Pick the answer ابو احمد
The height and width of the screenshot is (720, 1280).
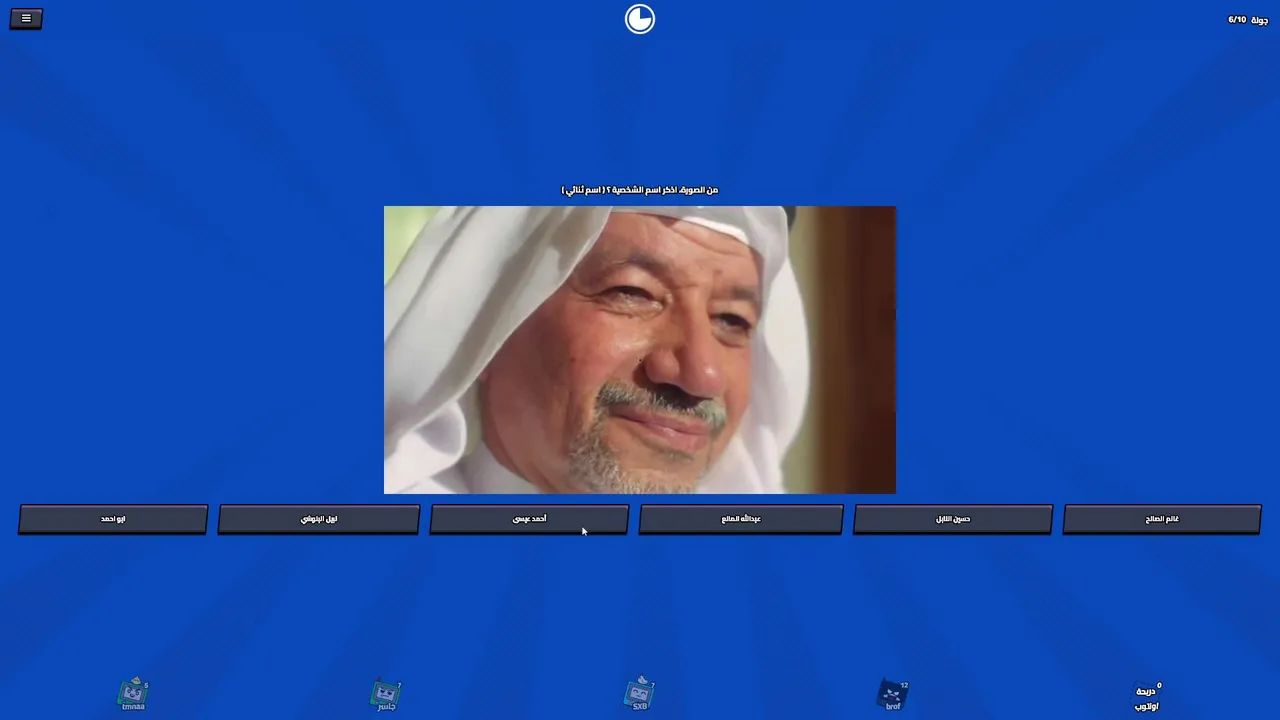point(113,519)
